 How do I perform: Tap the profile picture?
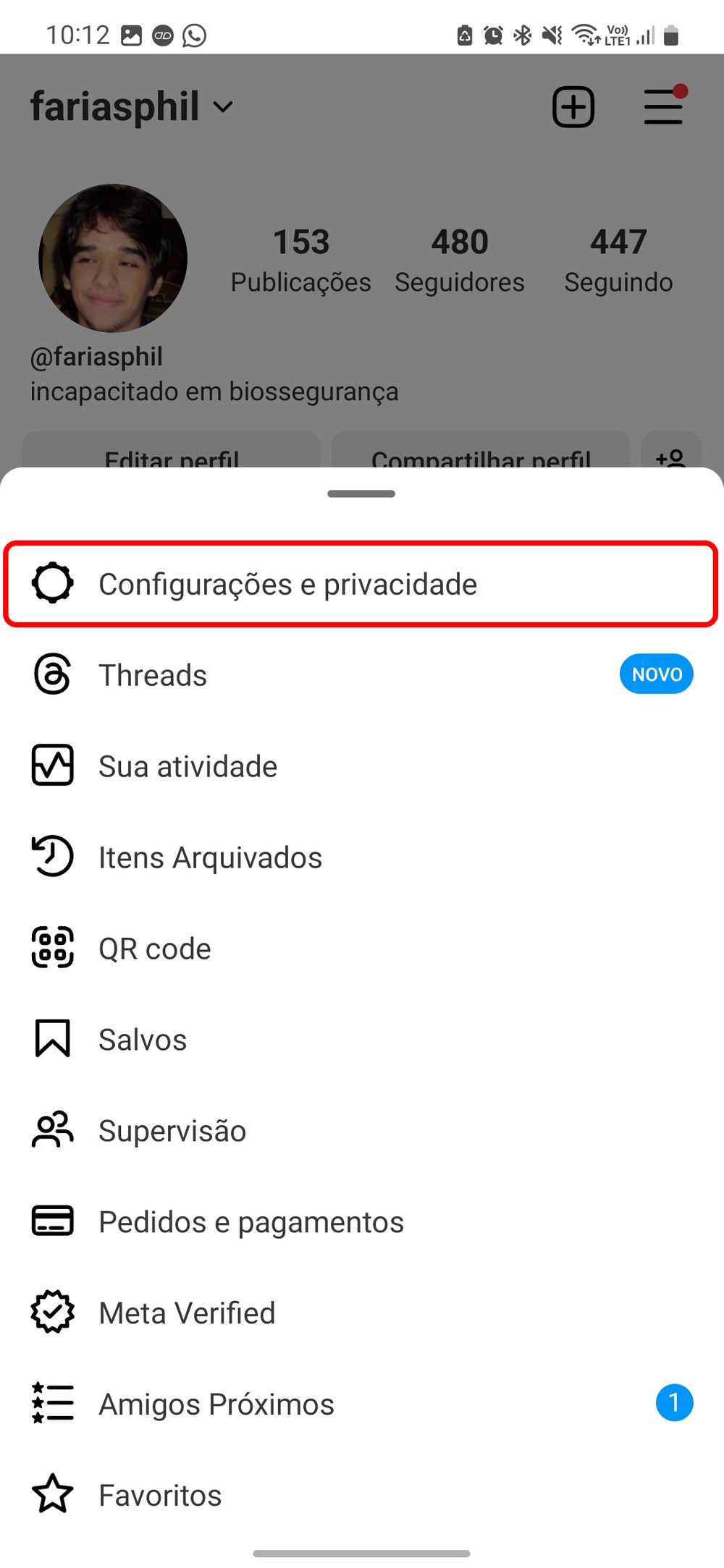click(113, 258)
